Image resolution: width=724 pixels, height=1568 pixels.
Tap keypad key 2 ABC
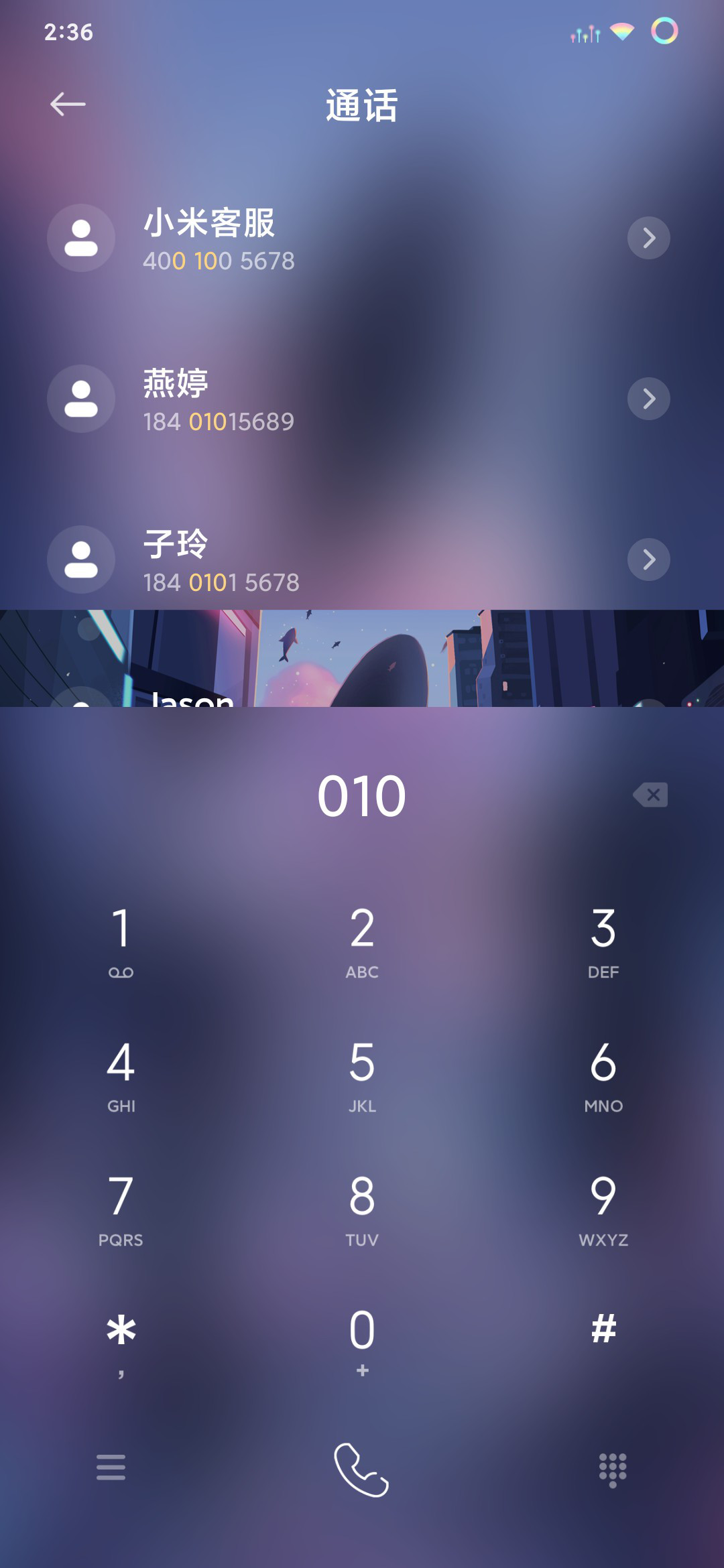click(362, 941)
